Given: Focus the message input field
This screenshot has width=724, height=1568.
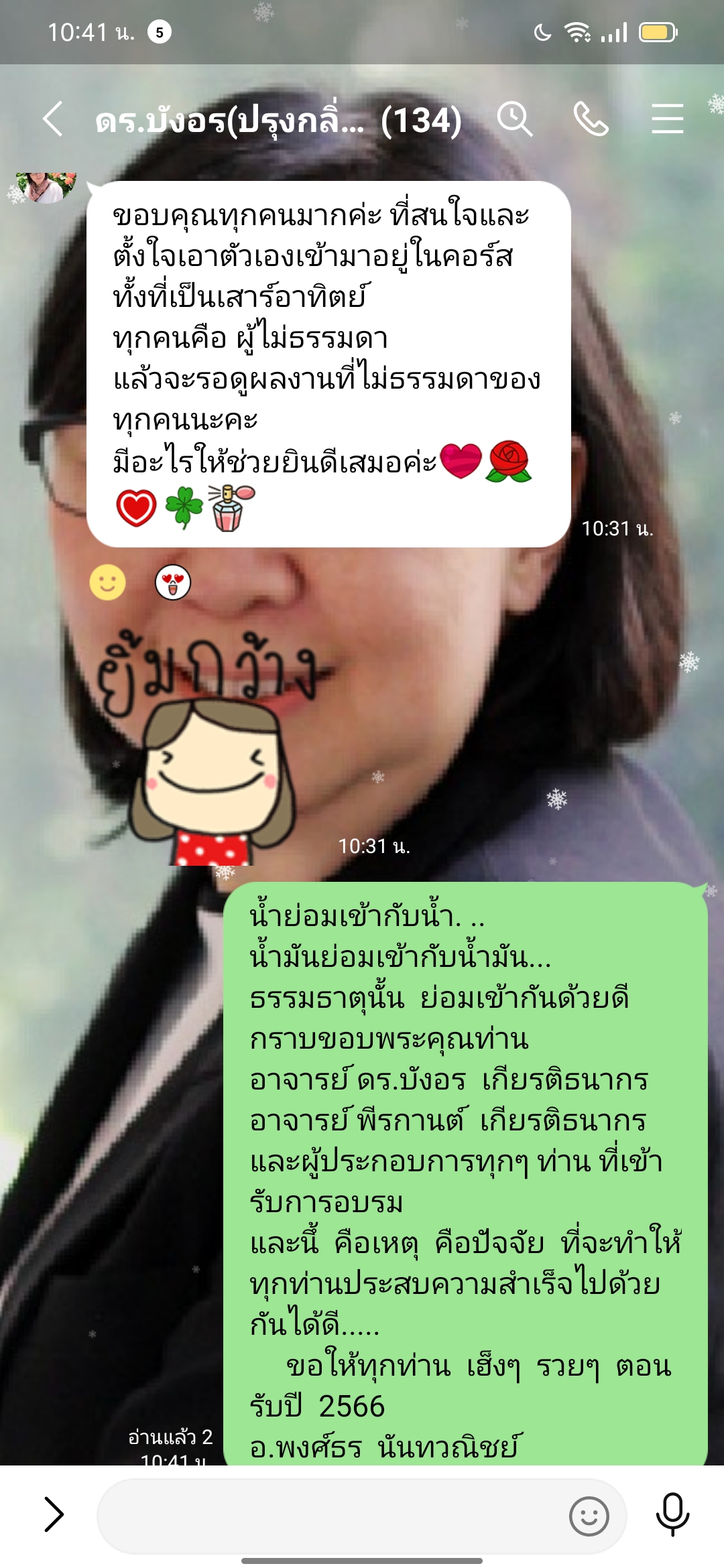Looking at the screenshot, I should pyautogui.click(x=328, y=1516).
